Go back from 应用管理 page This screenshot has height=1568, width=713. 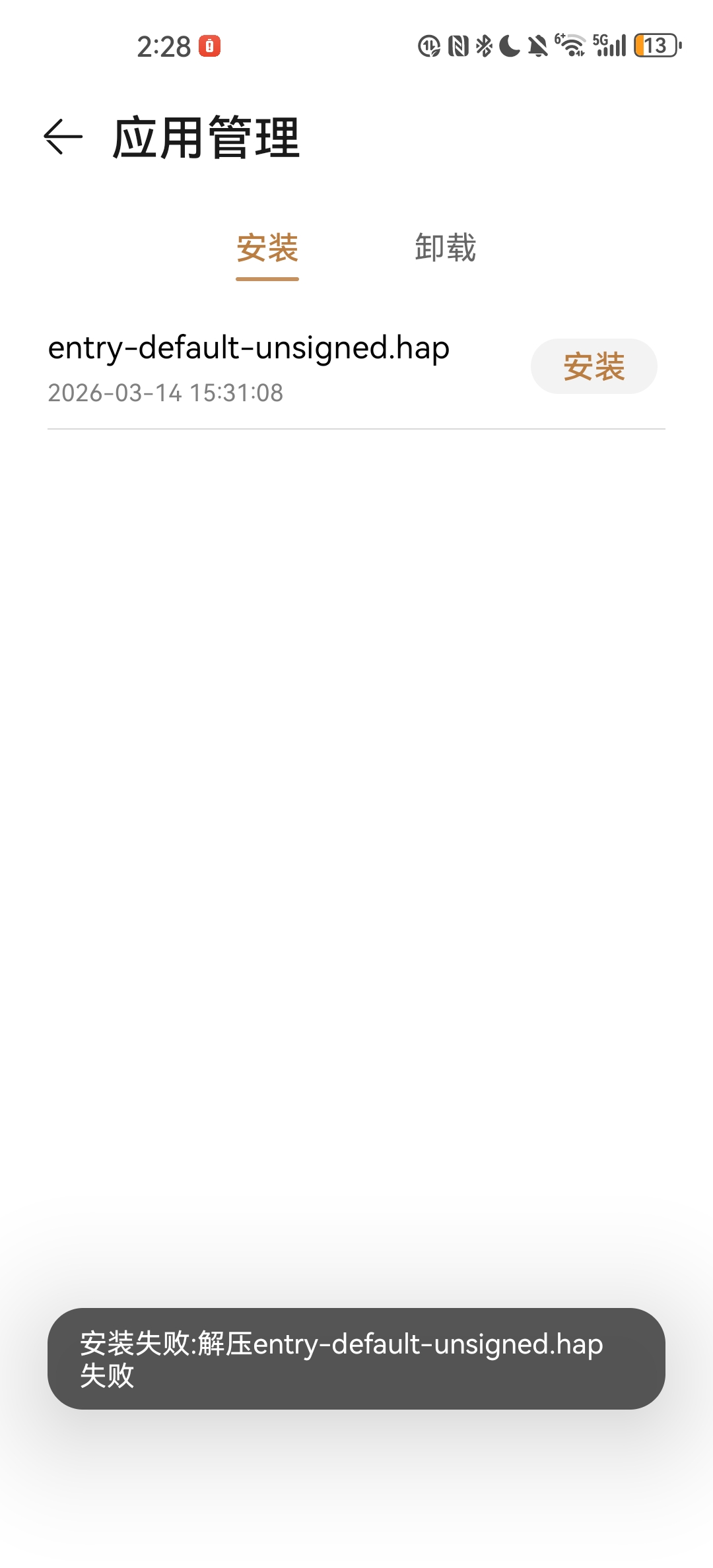click(63, 137)
